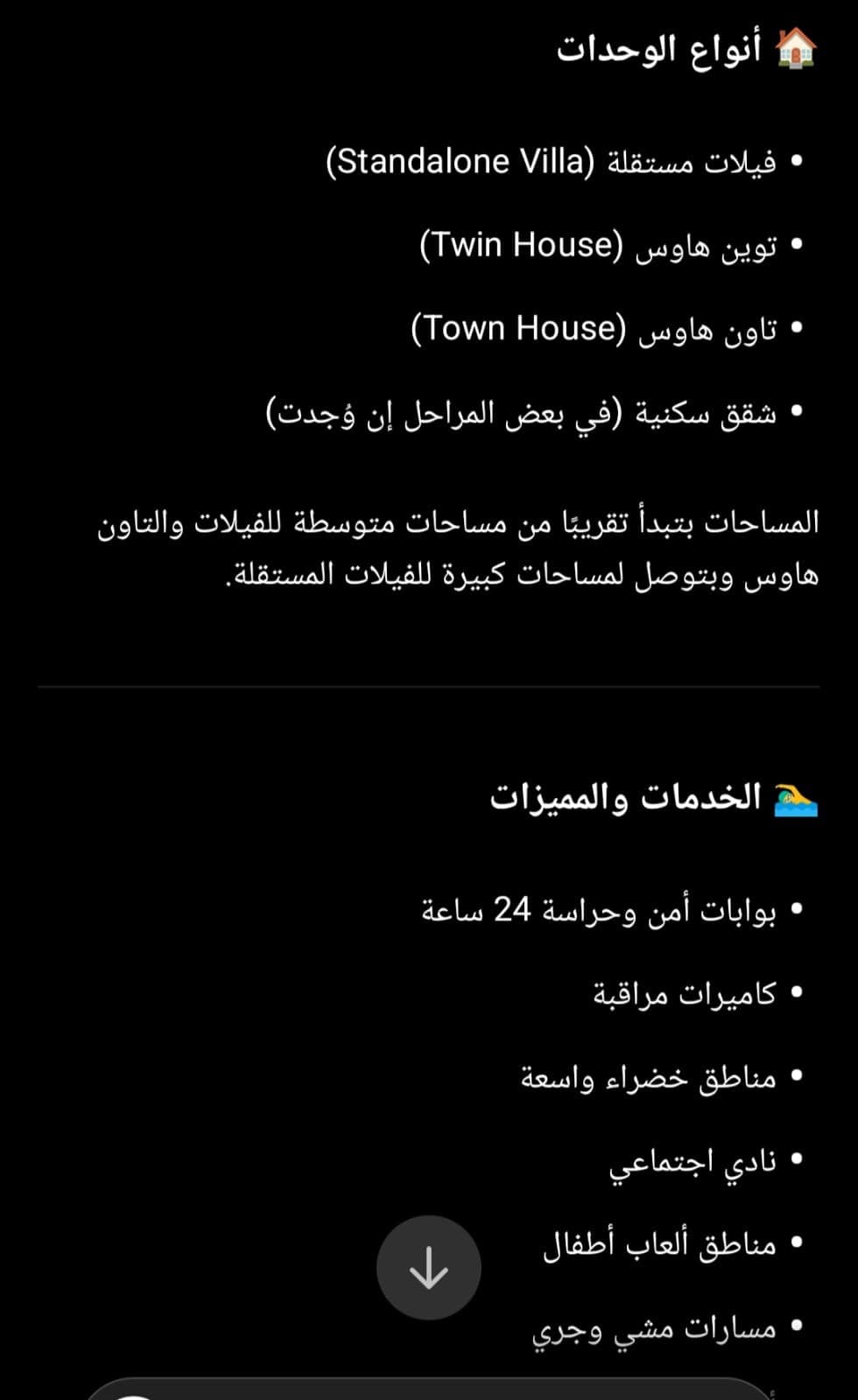Click the bullet beside كاميرات مراقبة
858x1400 pixels.
[x=795, y=991]
